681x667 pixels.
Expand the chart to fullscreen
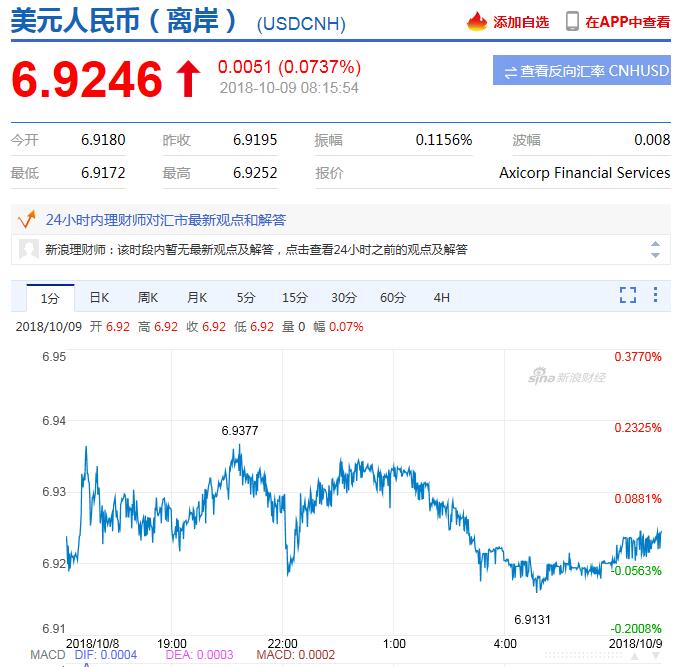pos(628,295)
